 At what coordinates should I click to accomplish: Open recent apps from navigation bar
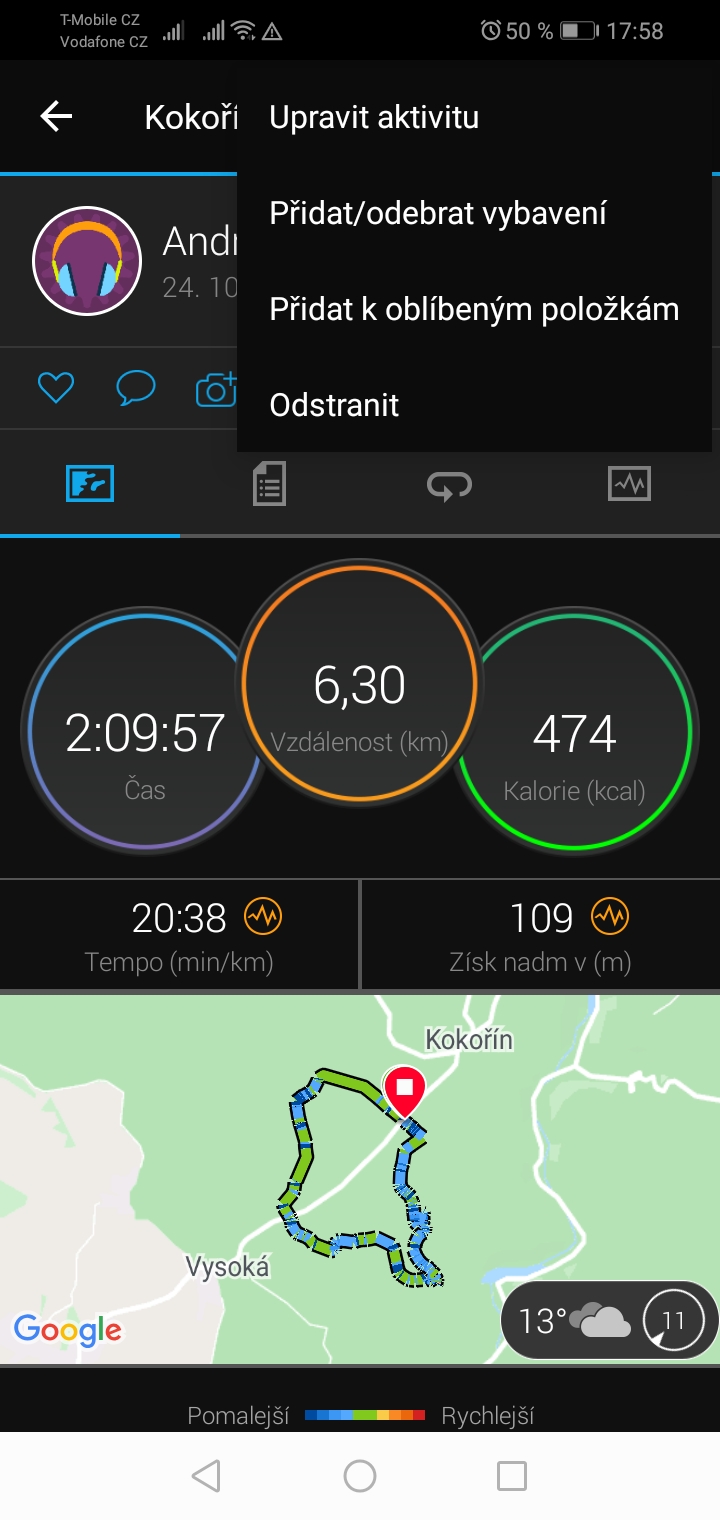(512, 1476)
